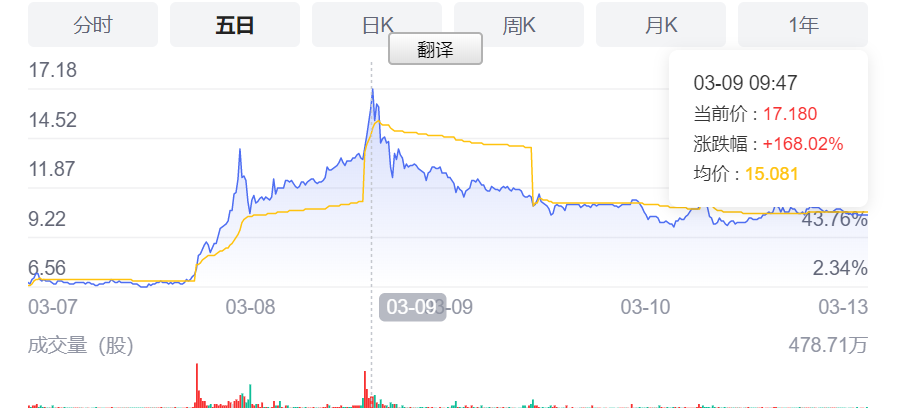912x408 pixels.
Task: Switch to the 1年 chart view
Action: pyautogui.click(x=803, y=25)
